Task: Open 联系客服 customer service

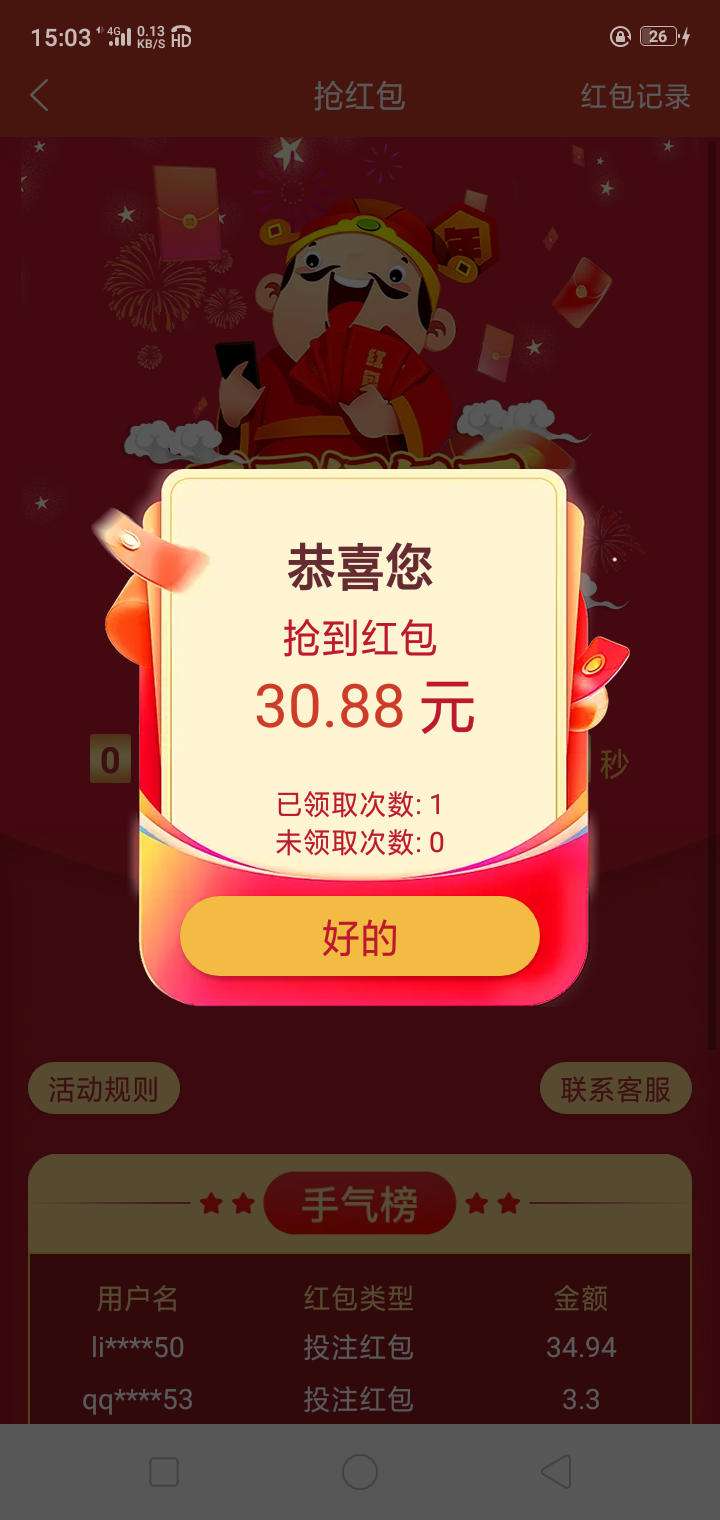Action: [x=615, y=1088]
